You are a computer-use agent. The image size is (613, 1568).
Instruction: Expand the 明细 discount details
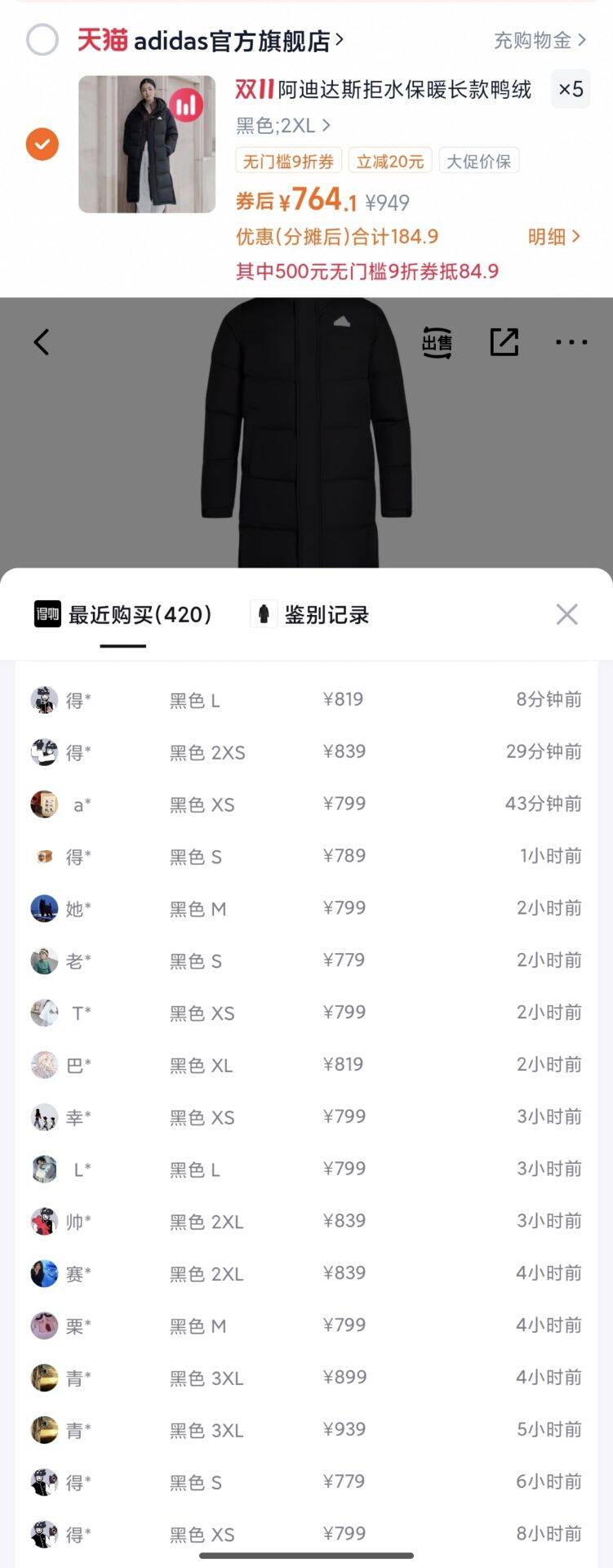click(555, 237)
